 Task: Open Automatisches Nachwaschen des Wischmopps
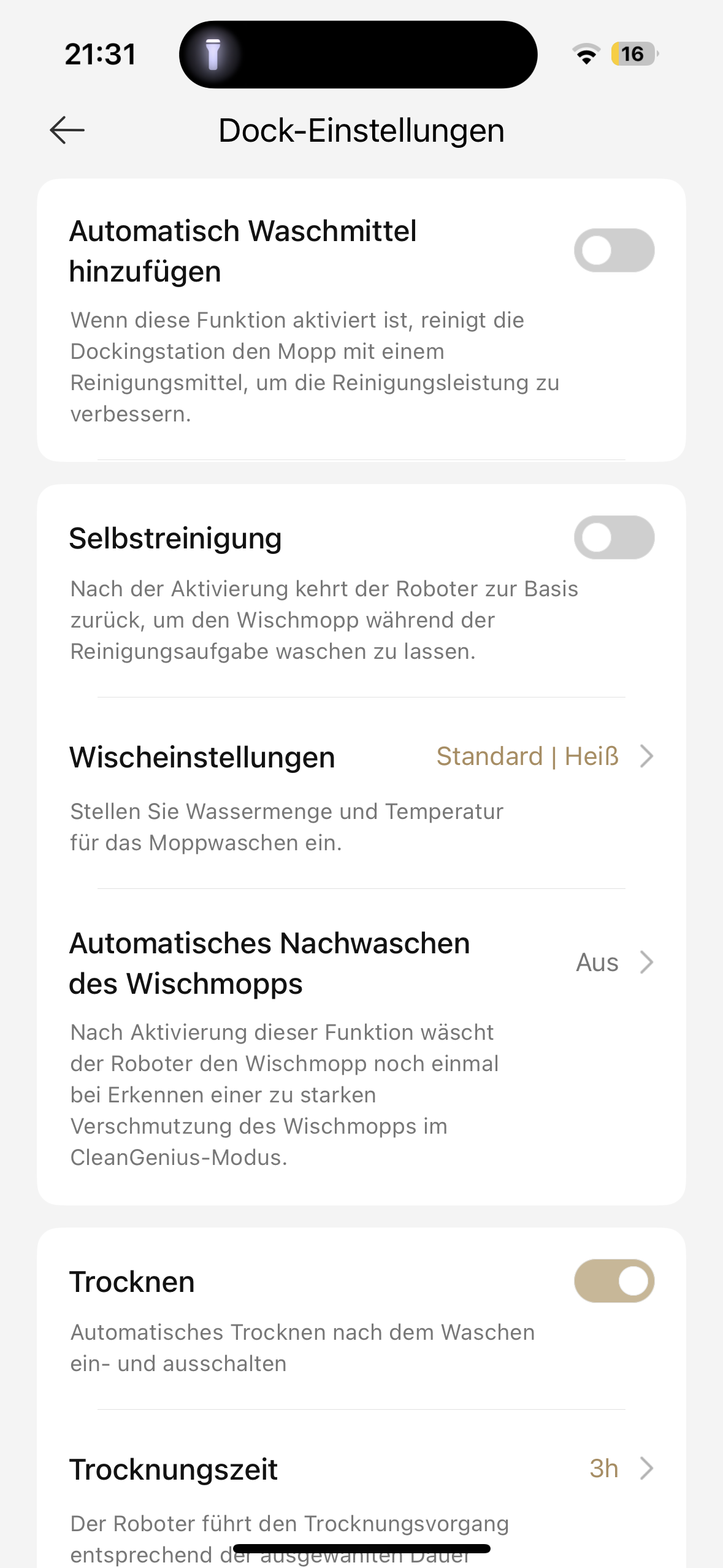pyautogui.click(x=361, y=1047)
